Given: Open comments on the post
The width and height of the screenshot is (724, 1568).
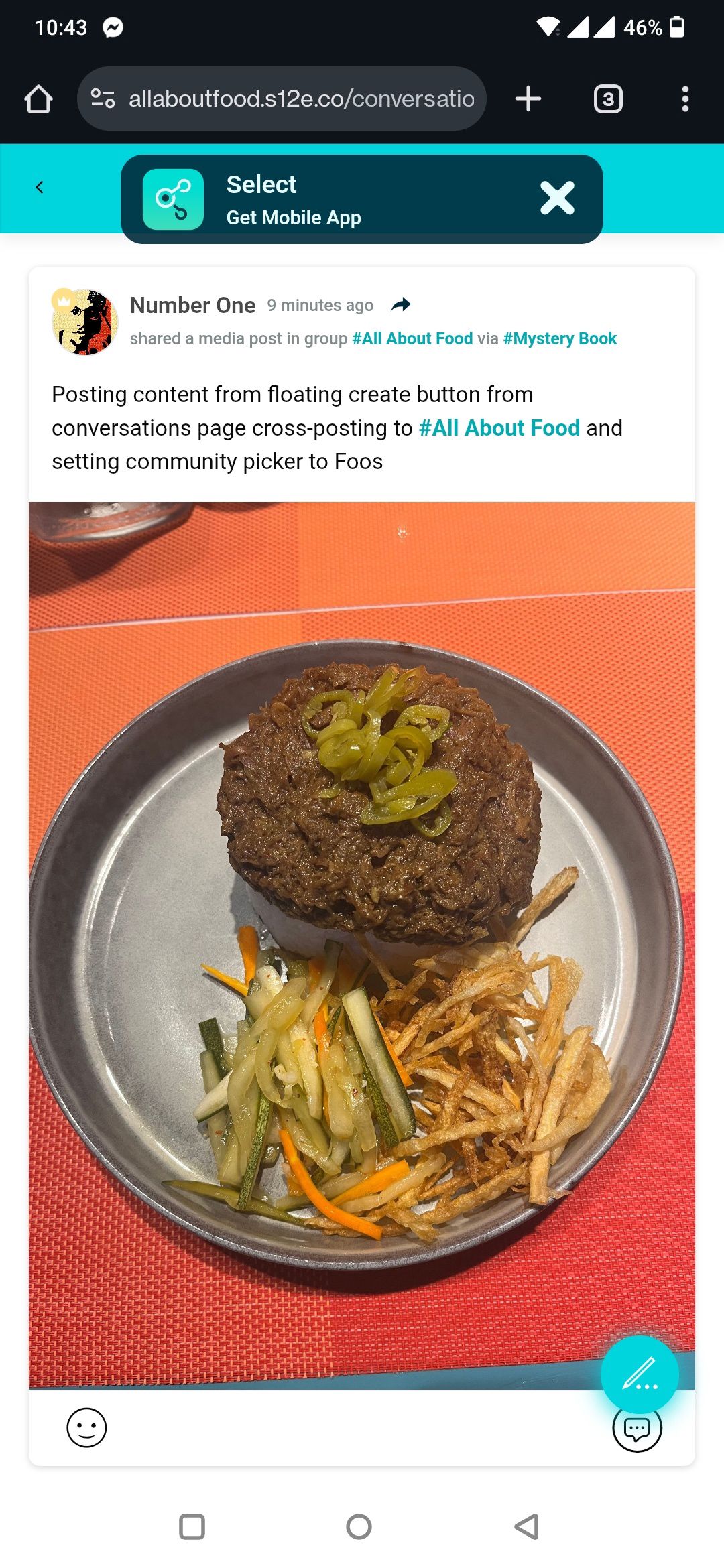Looking at the screenshot, I should coord(637,1431).
